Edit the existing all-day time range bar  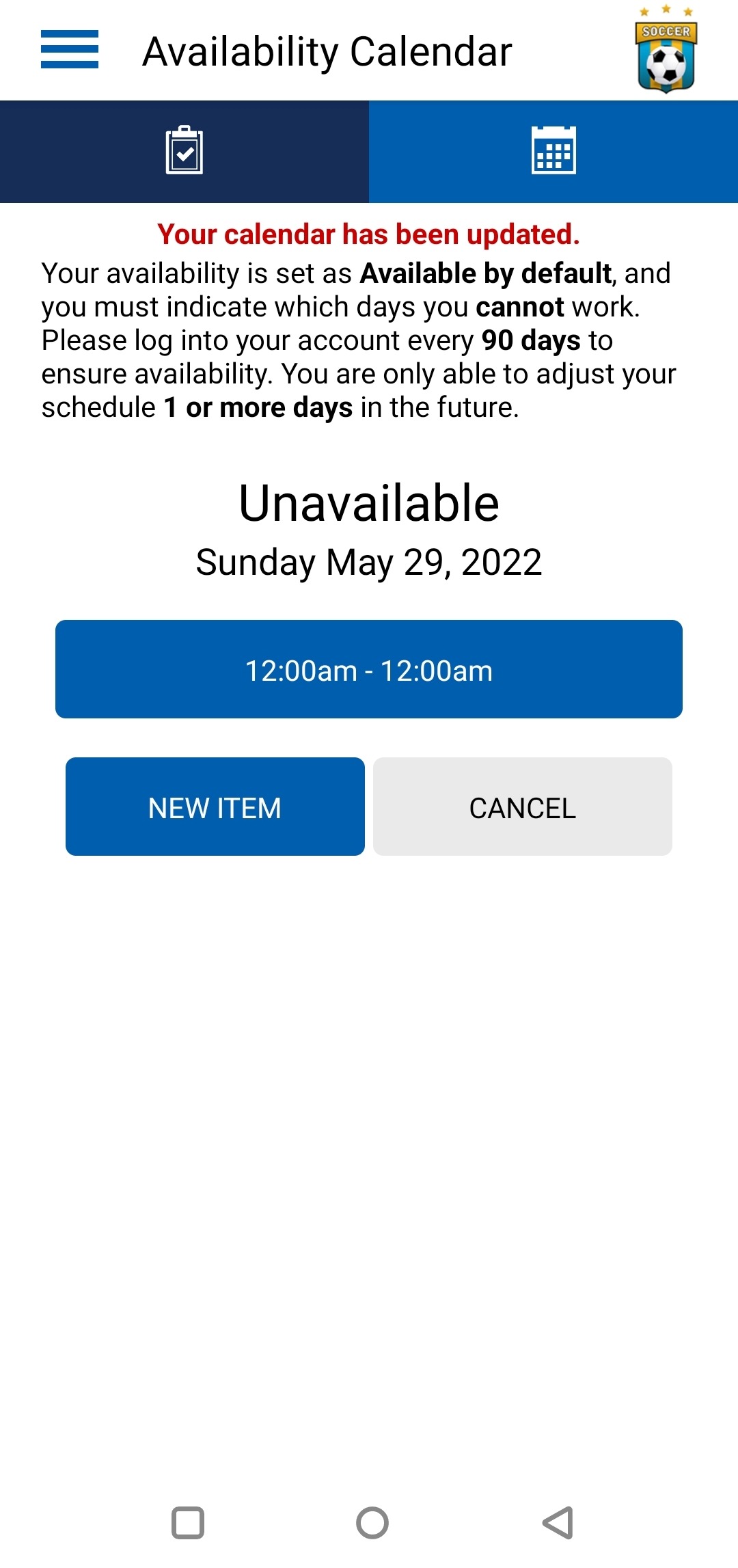[x=369, y=670]
